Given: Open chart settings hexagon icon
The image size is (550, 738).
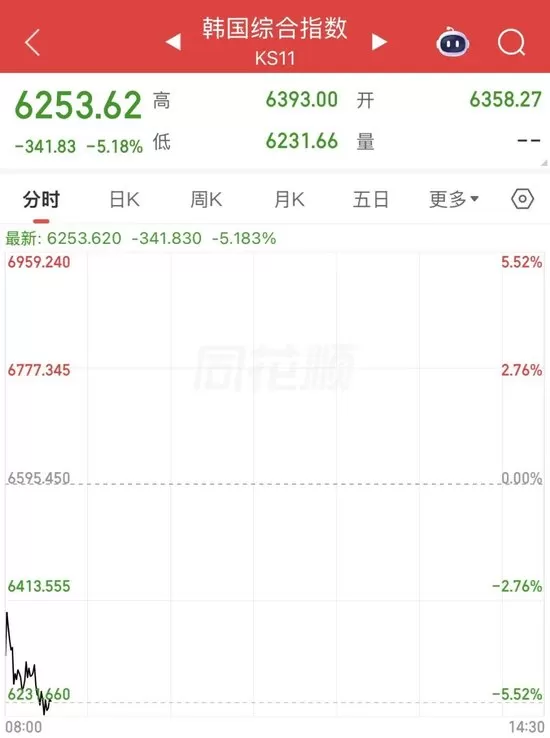Looking at the screenshot, I should (x=522, y=199).
